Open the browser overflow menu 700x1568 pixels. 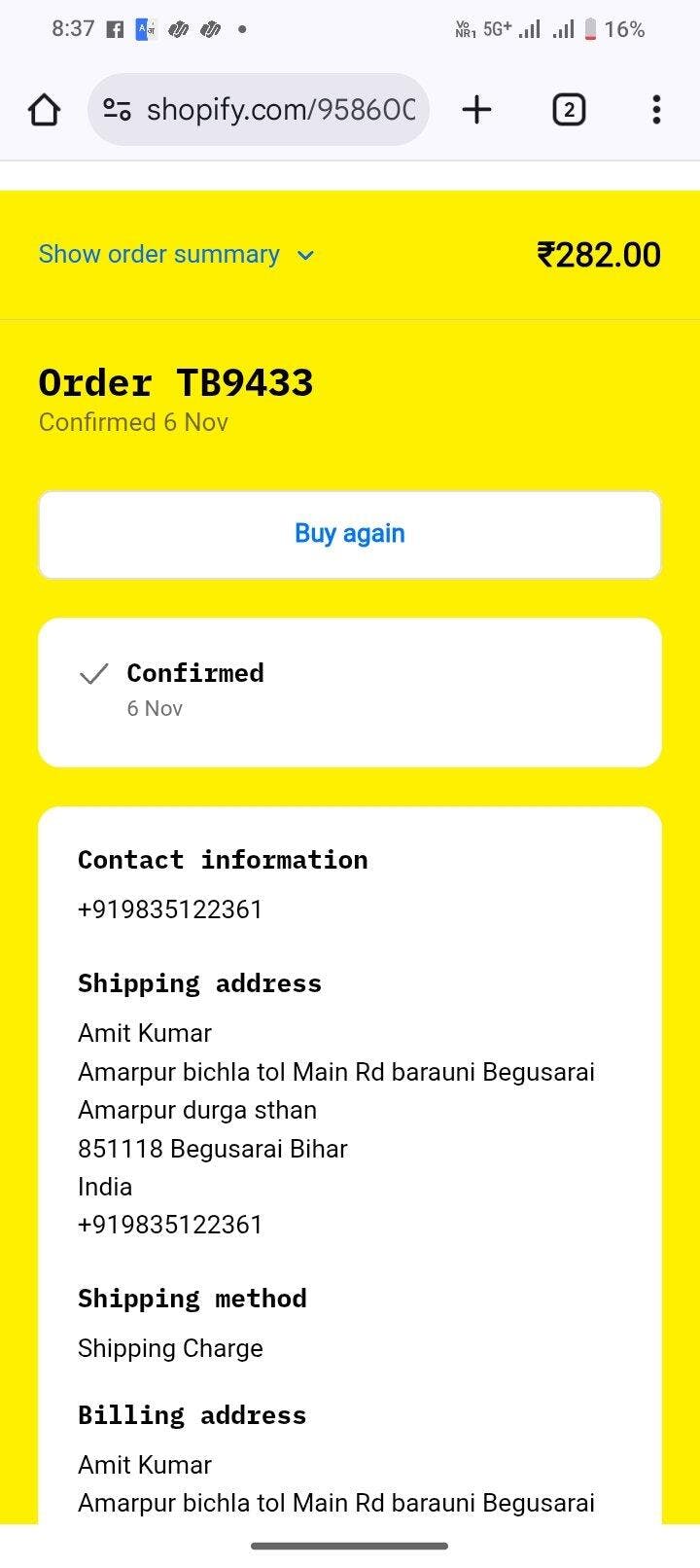(x=656, y=110)
